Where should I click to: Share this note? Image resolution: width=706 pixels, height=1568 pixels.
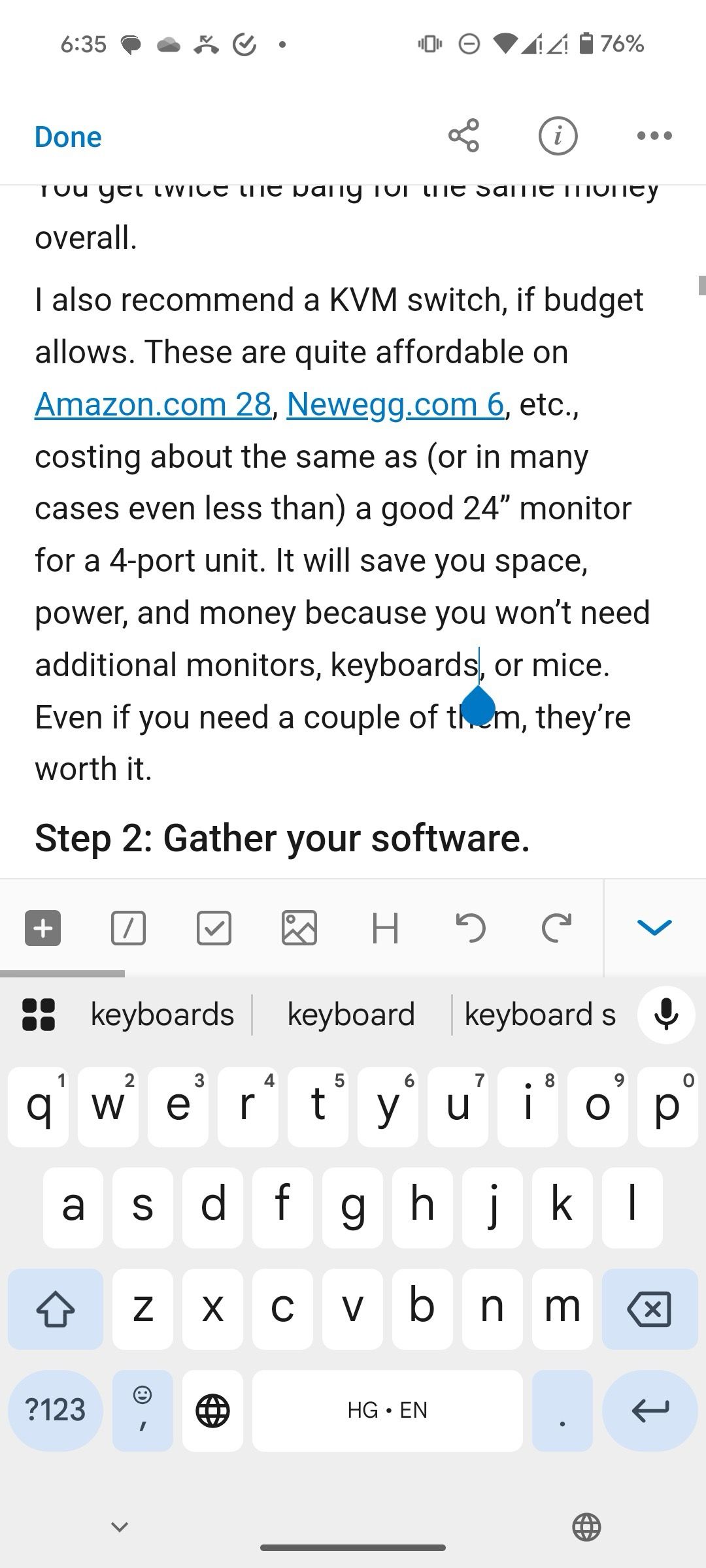click(464, 137)
